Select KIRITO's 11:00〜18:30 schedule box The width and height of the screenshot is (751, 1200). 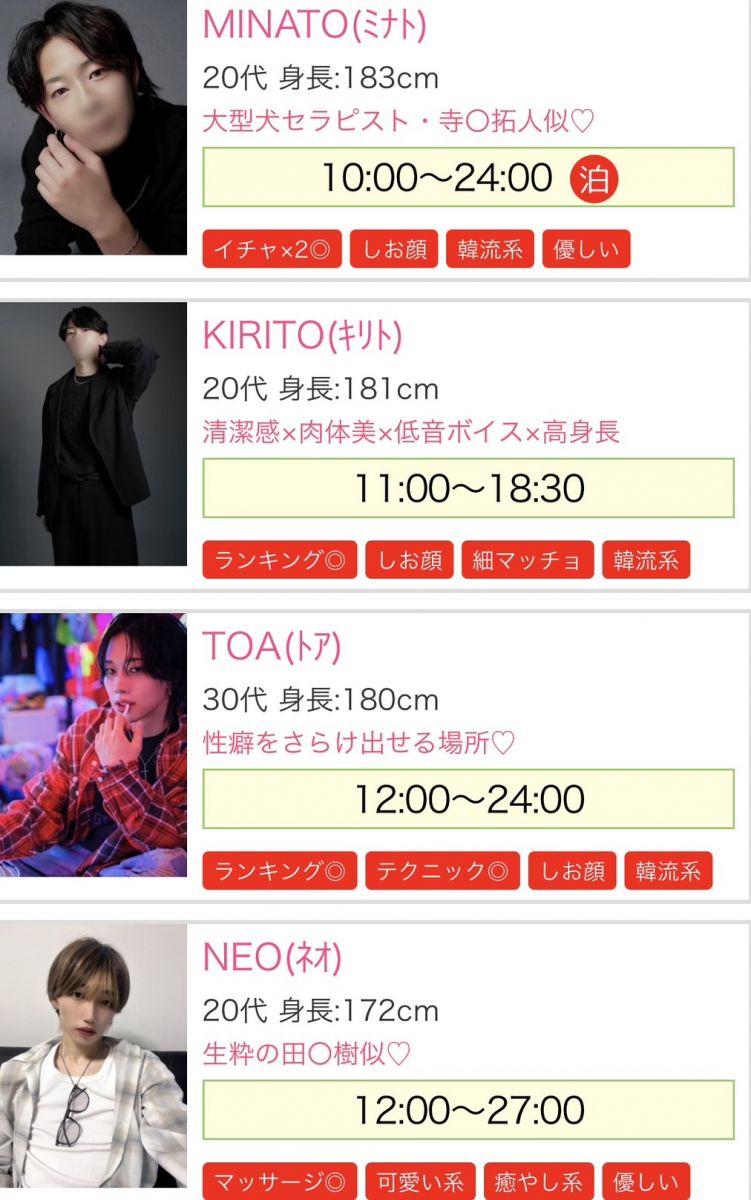[x=468, y=488]
